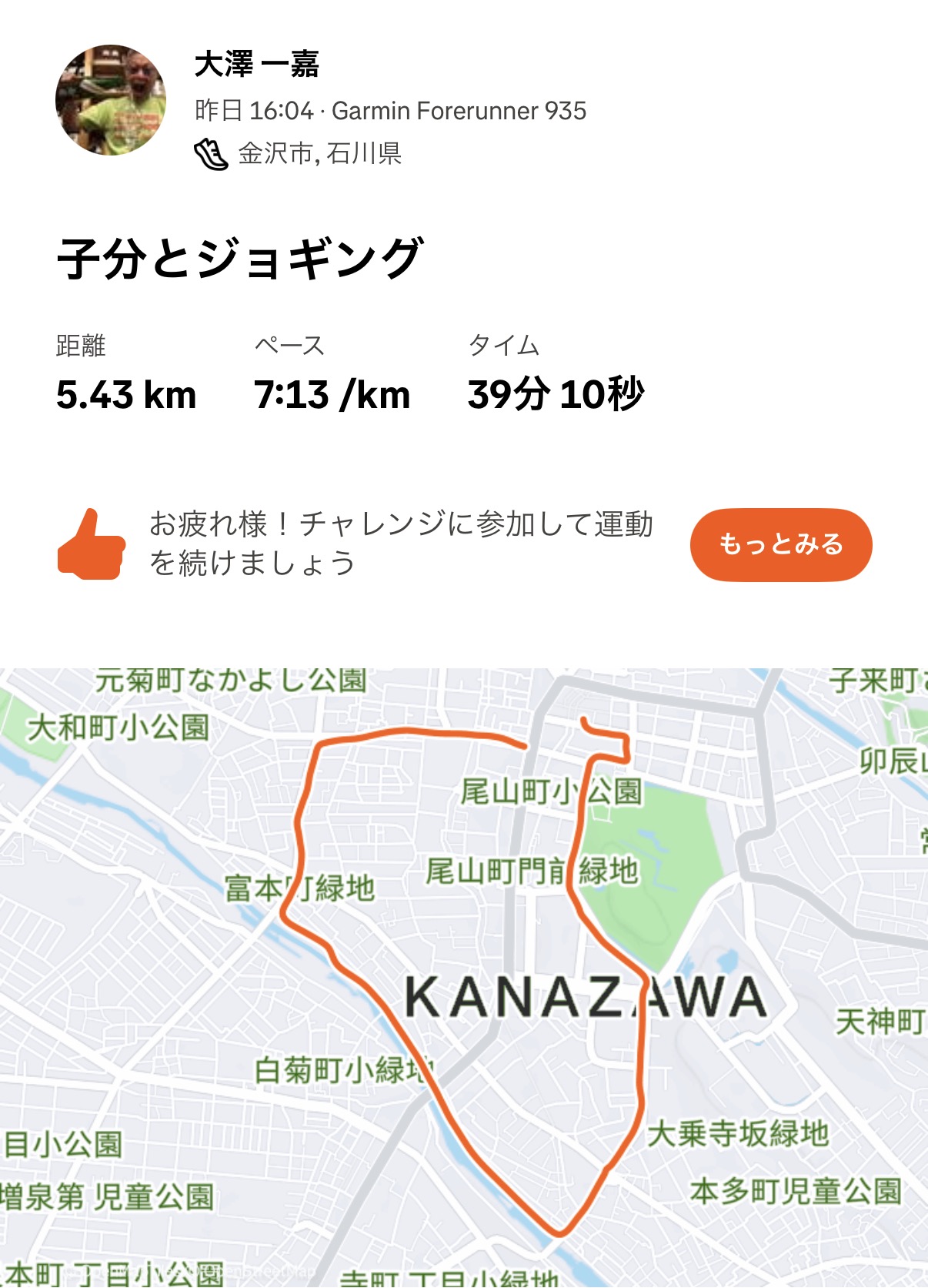Open 大澤 一嘉's profile picture

111,100
